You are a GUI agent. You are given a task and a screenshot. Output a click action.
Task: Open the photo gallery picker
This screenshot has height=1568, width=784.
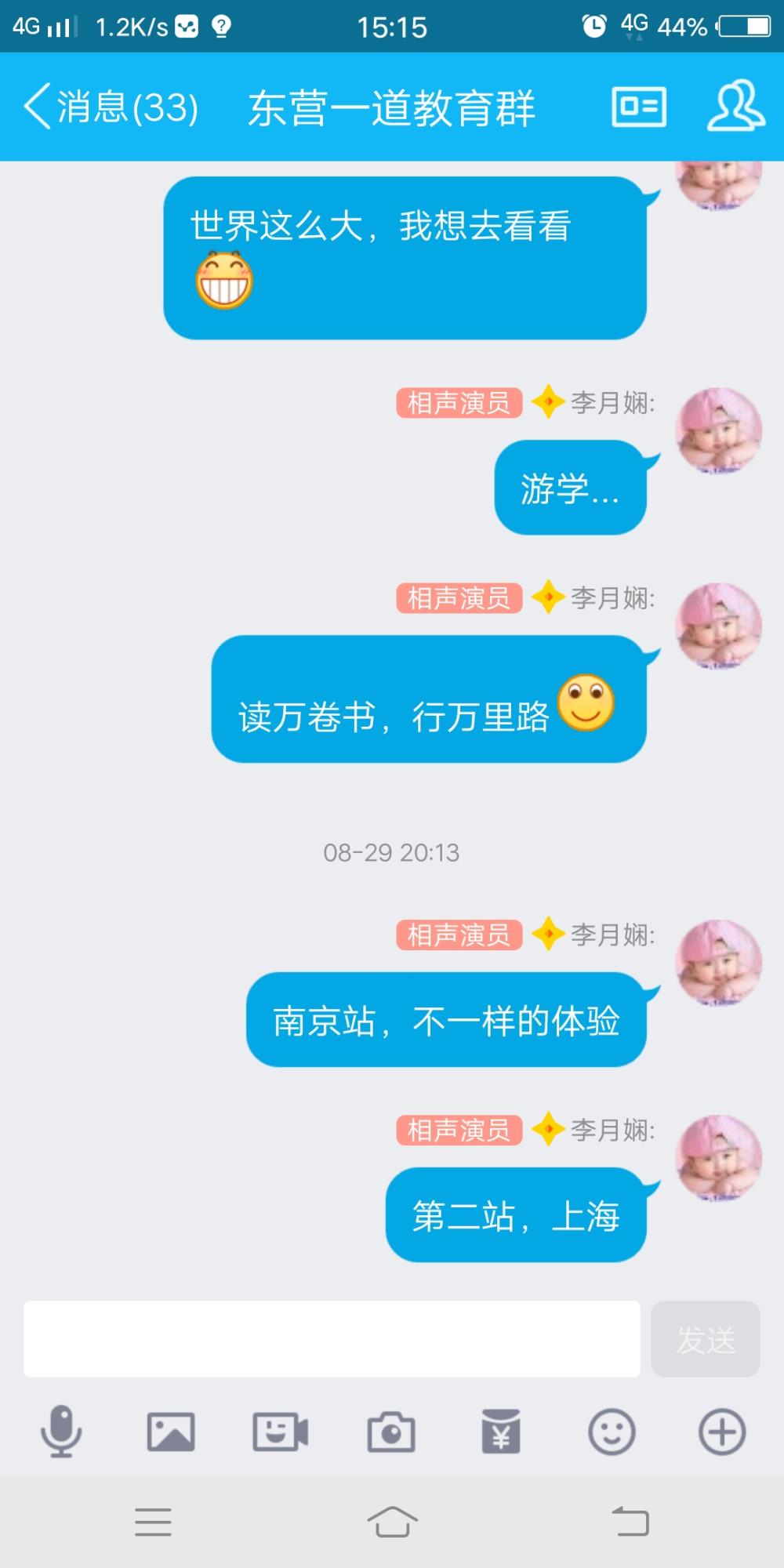pyautogui.click(x=171, y=1432)
